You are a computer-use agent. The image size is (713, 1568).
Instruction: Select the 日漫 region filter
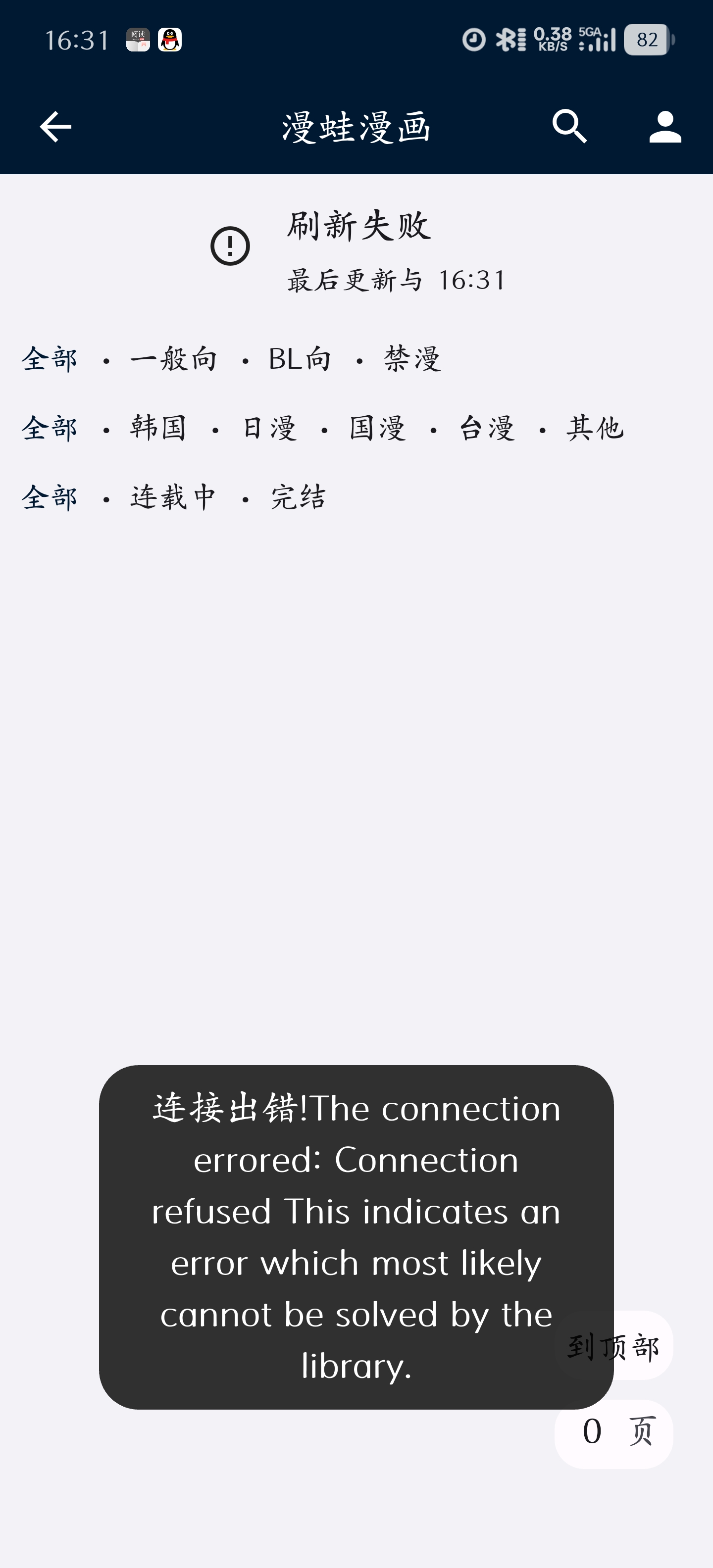pyautogui.click(x=270, y=428)
